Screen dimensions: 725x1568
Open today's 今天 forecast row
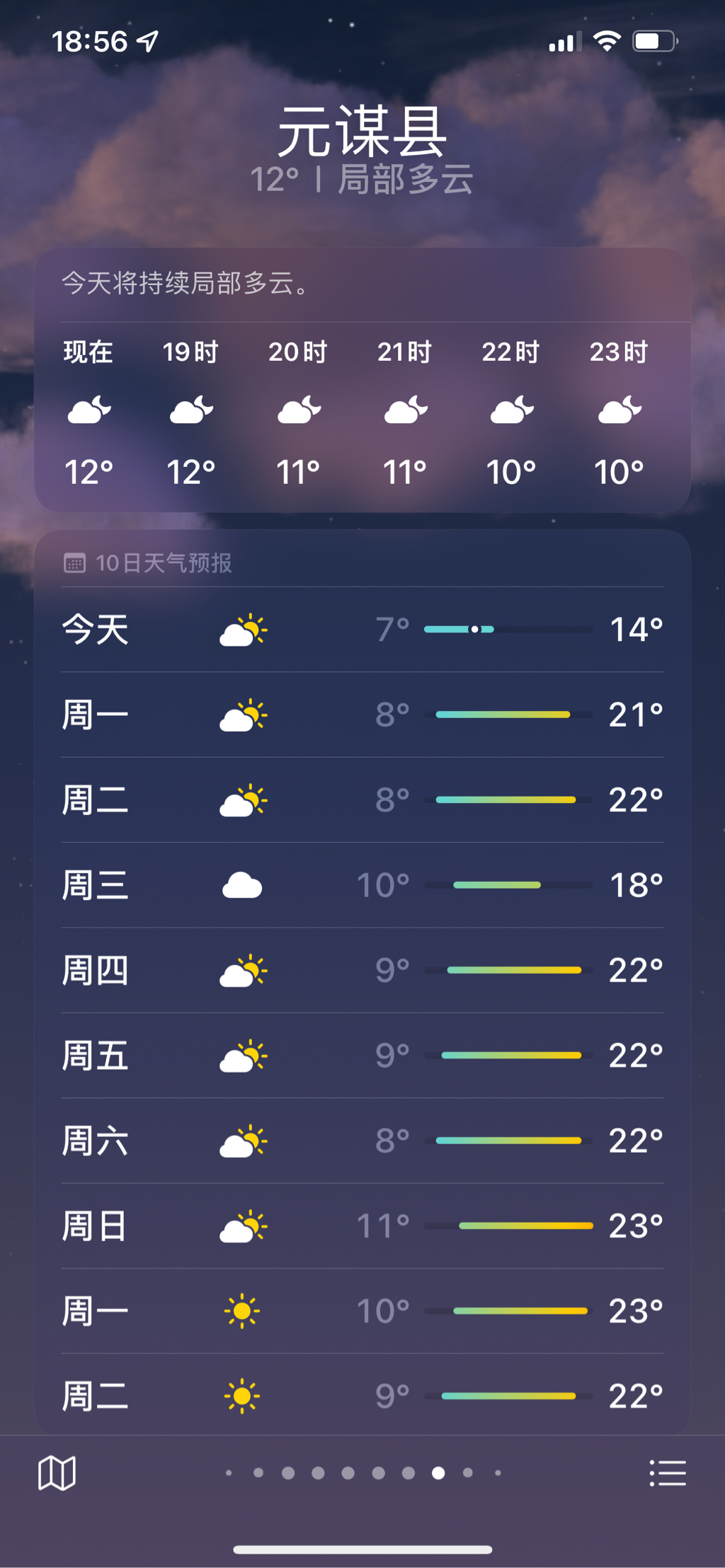pyautogui.click(x=362, y=629)
